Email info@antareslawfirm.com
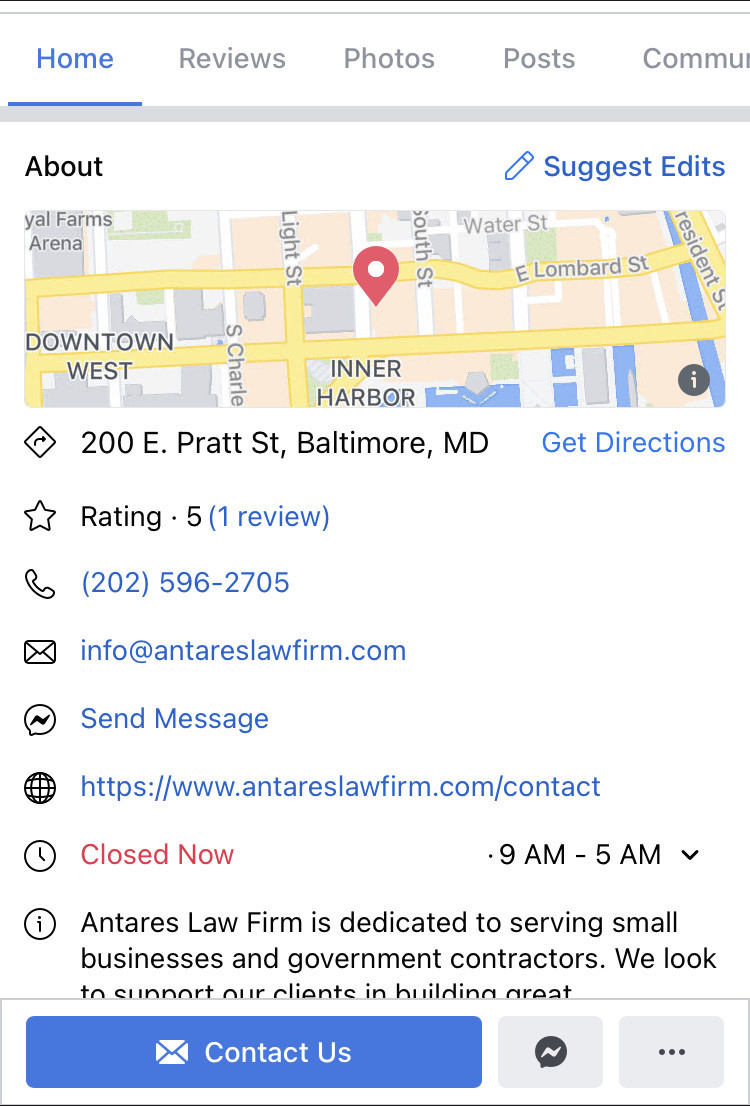 243,651
